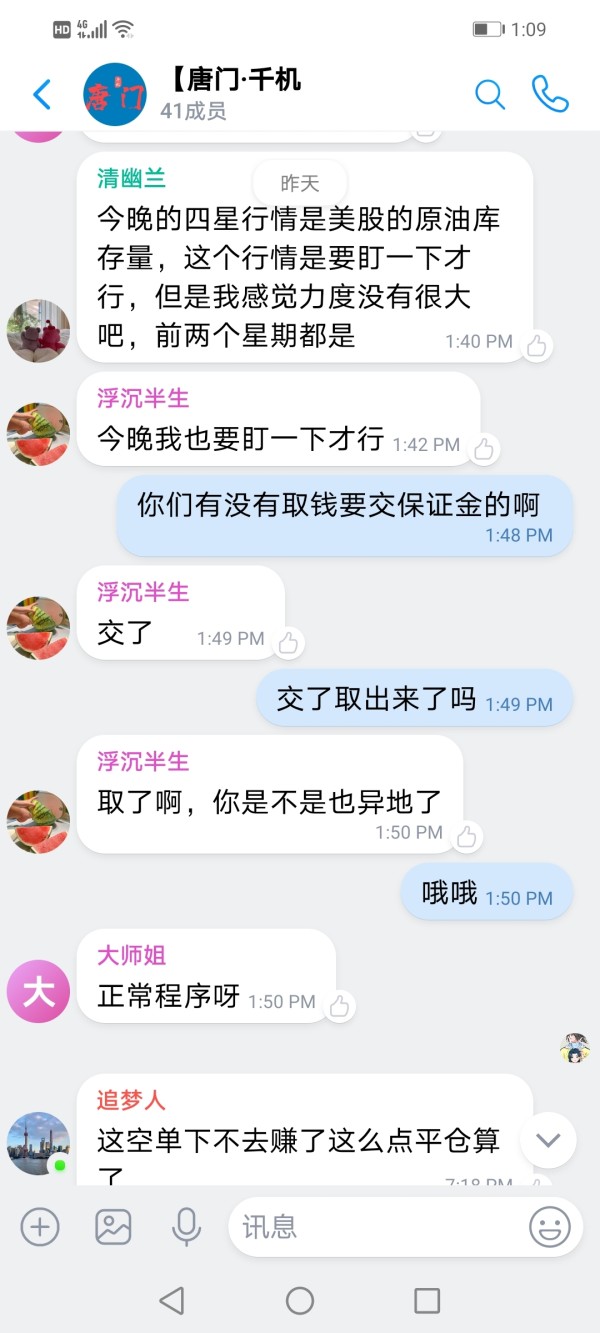Open 追梦人's profile avatar
This screenshot has height=1333, width=600.
tap(38, 1143)
